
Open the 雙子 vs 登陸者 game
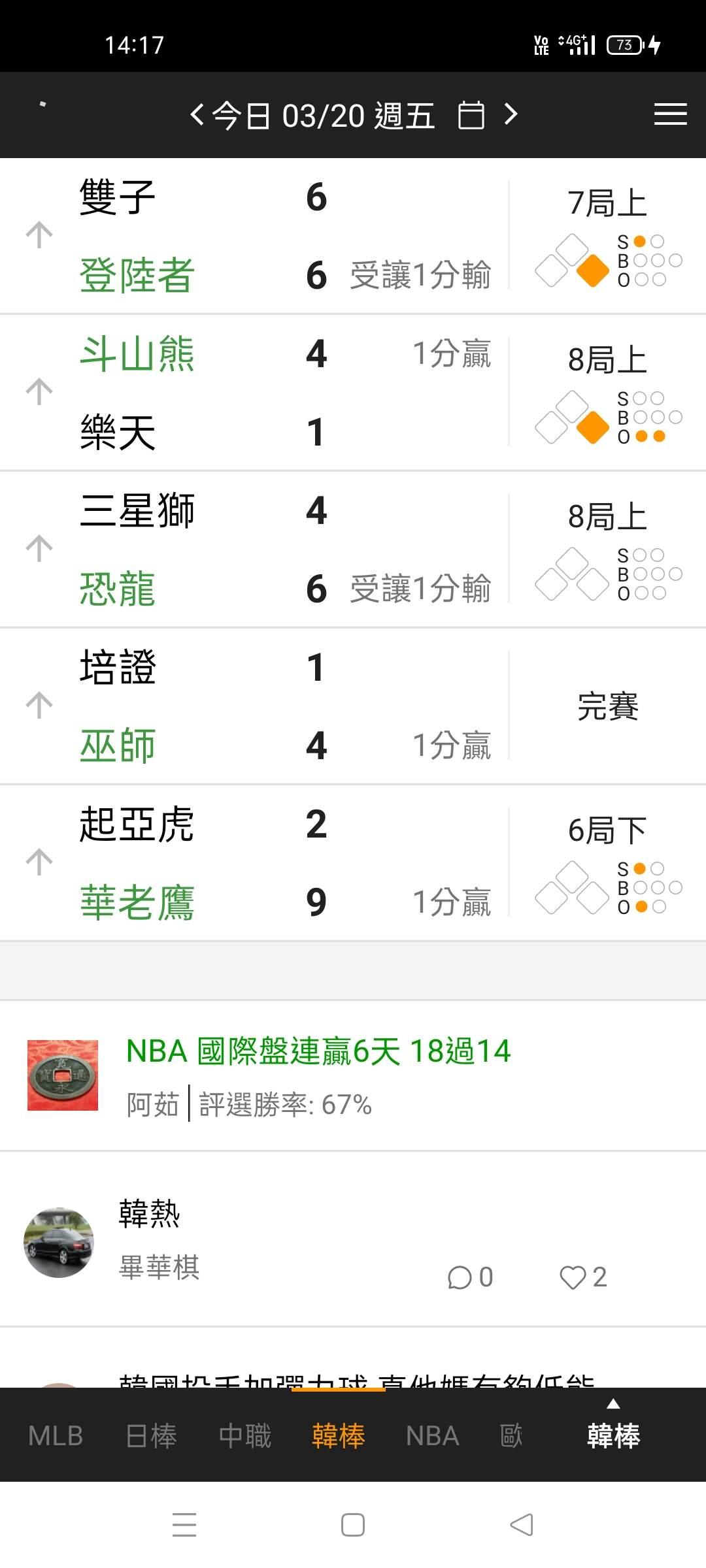tap(261, 235)
